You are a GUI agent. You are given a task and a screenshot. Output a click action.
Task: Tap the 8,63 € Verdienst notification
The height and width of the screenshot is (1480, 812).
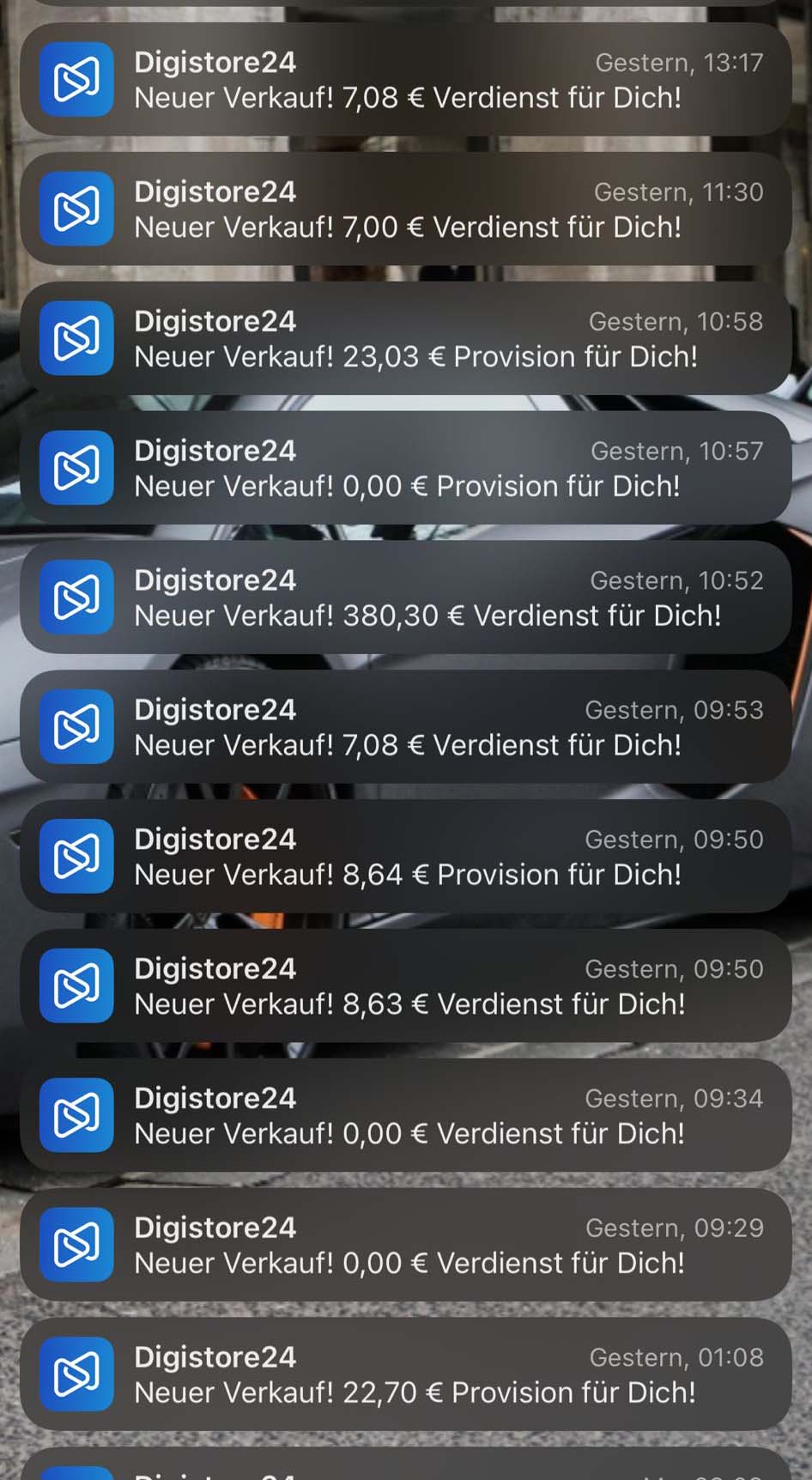coord(405,986)
